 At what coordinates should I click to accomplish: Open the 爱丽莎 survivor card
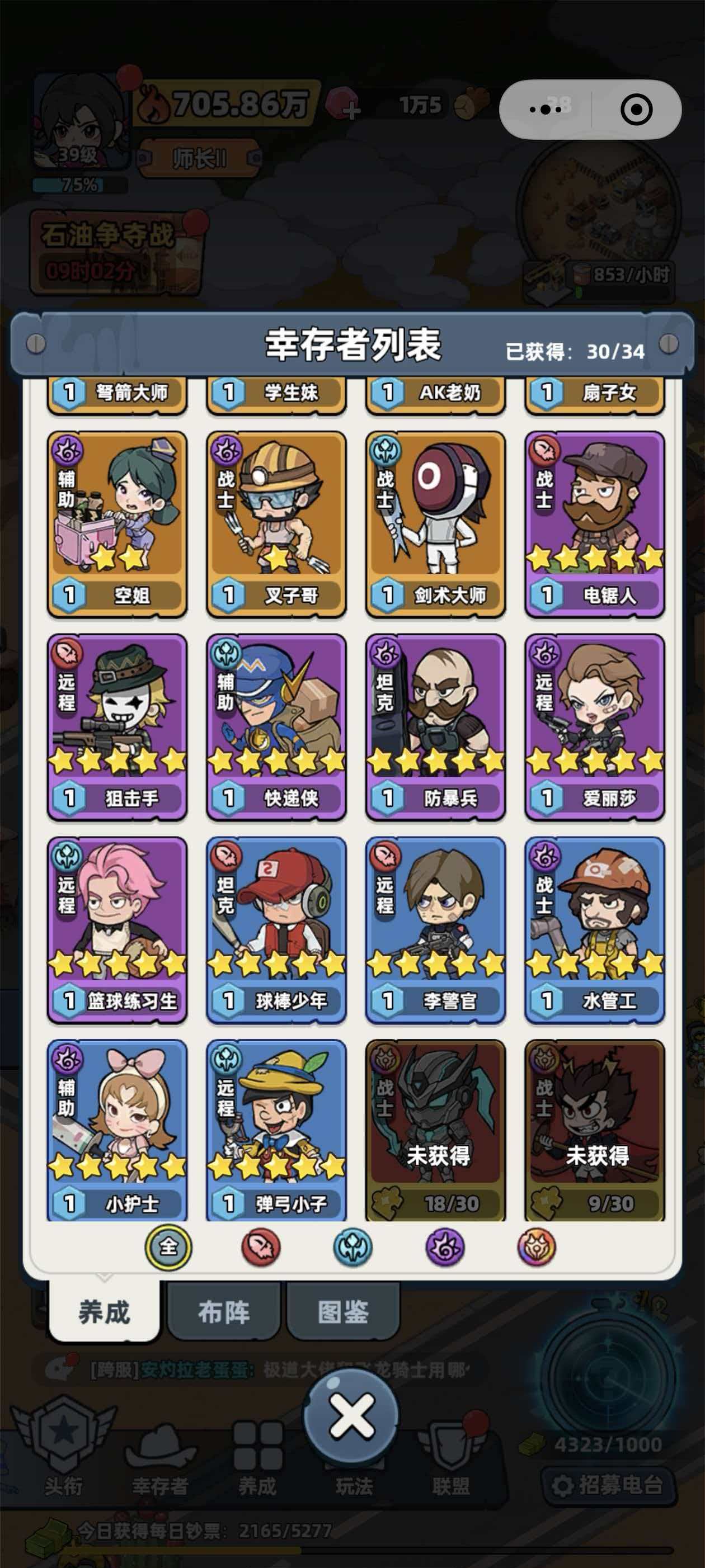pos(595,726)
